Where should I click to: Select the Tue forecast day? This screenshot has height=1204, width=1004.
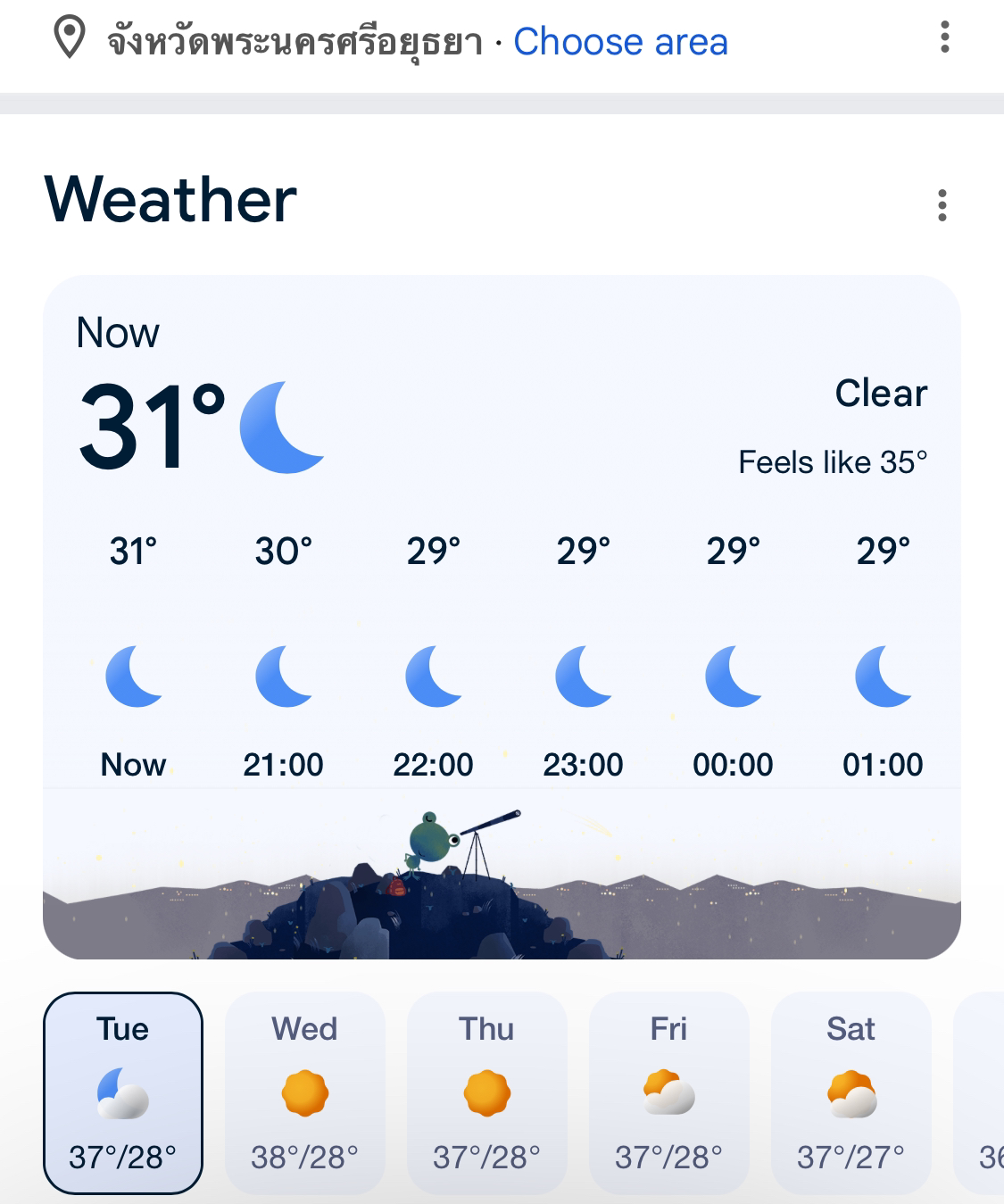click(x=123, y=1092)
